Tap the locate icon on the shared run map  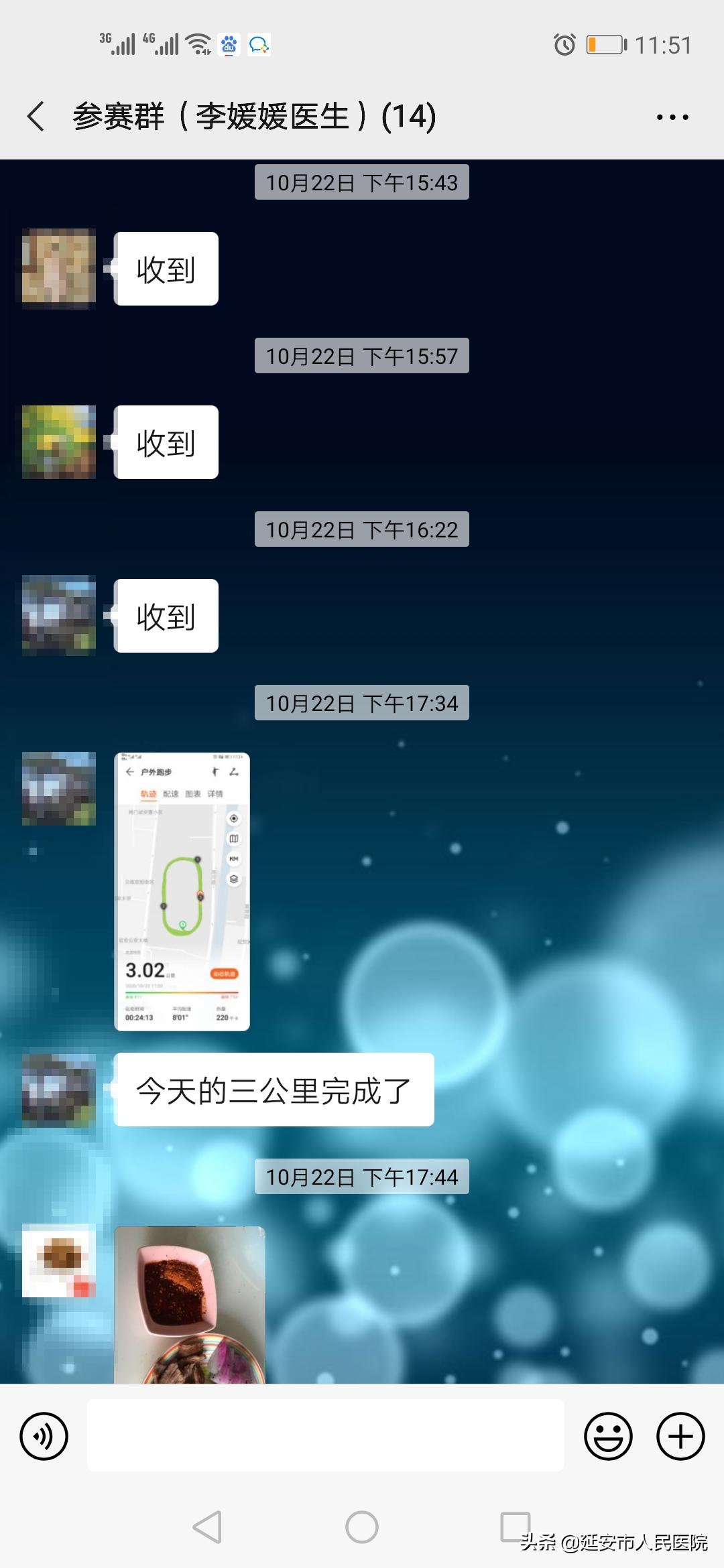pyautogui.click(x=233, y=820)
